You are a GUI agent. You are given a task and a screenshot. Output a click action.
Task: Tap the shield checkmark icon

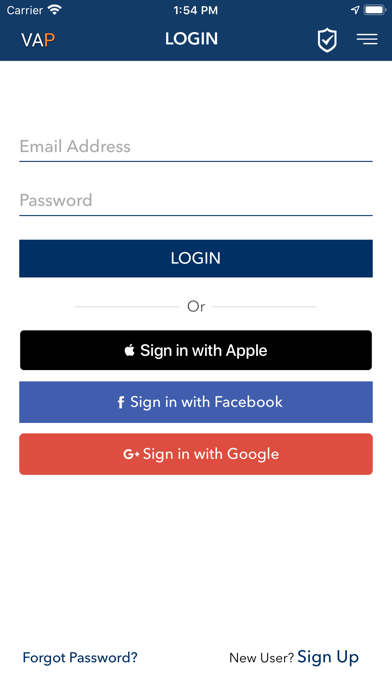[x=327, y=40]
